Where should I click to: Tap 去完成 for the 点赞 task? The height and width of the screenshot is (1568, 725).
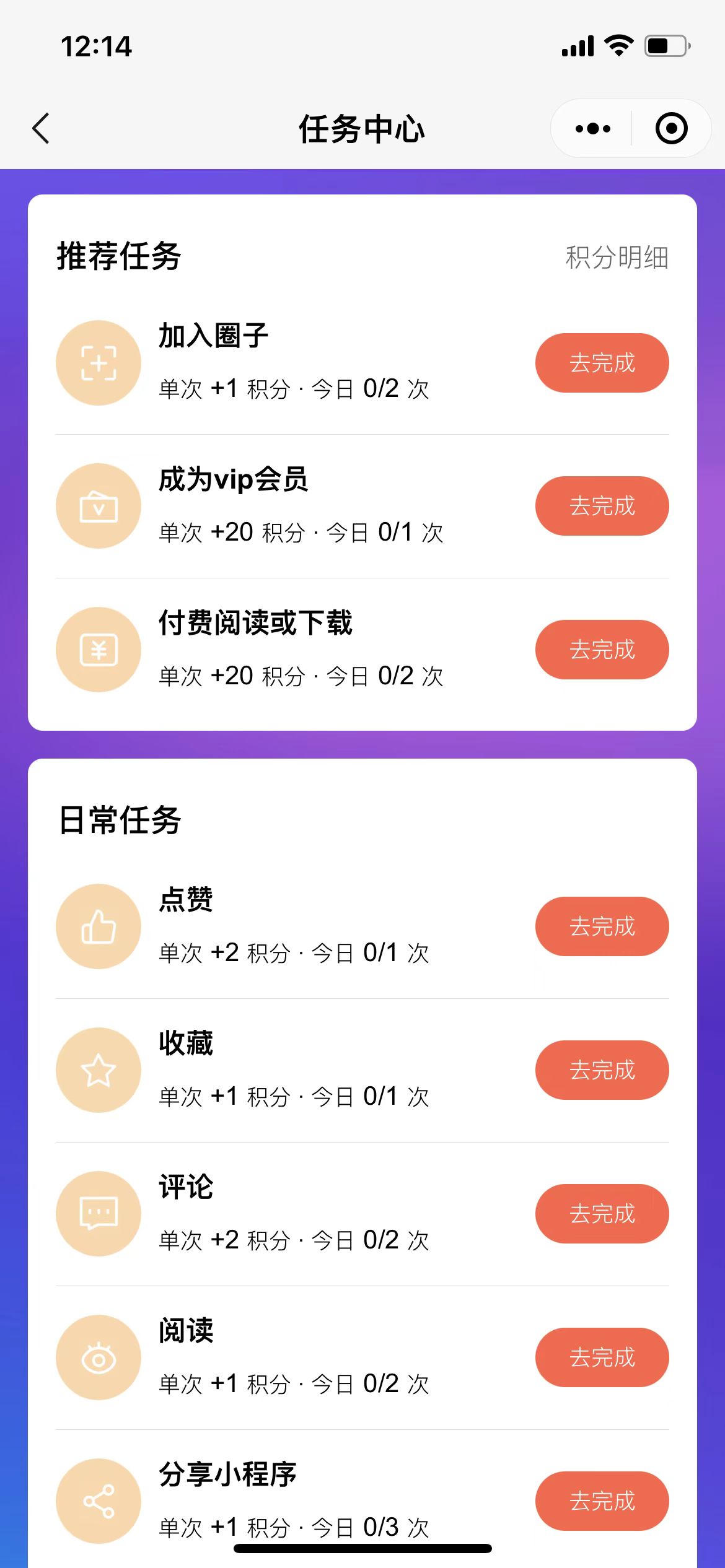(x=602, y=926)
